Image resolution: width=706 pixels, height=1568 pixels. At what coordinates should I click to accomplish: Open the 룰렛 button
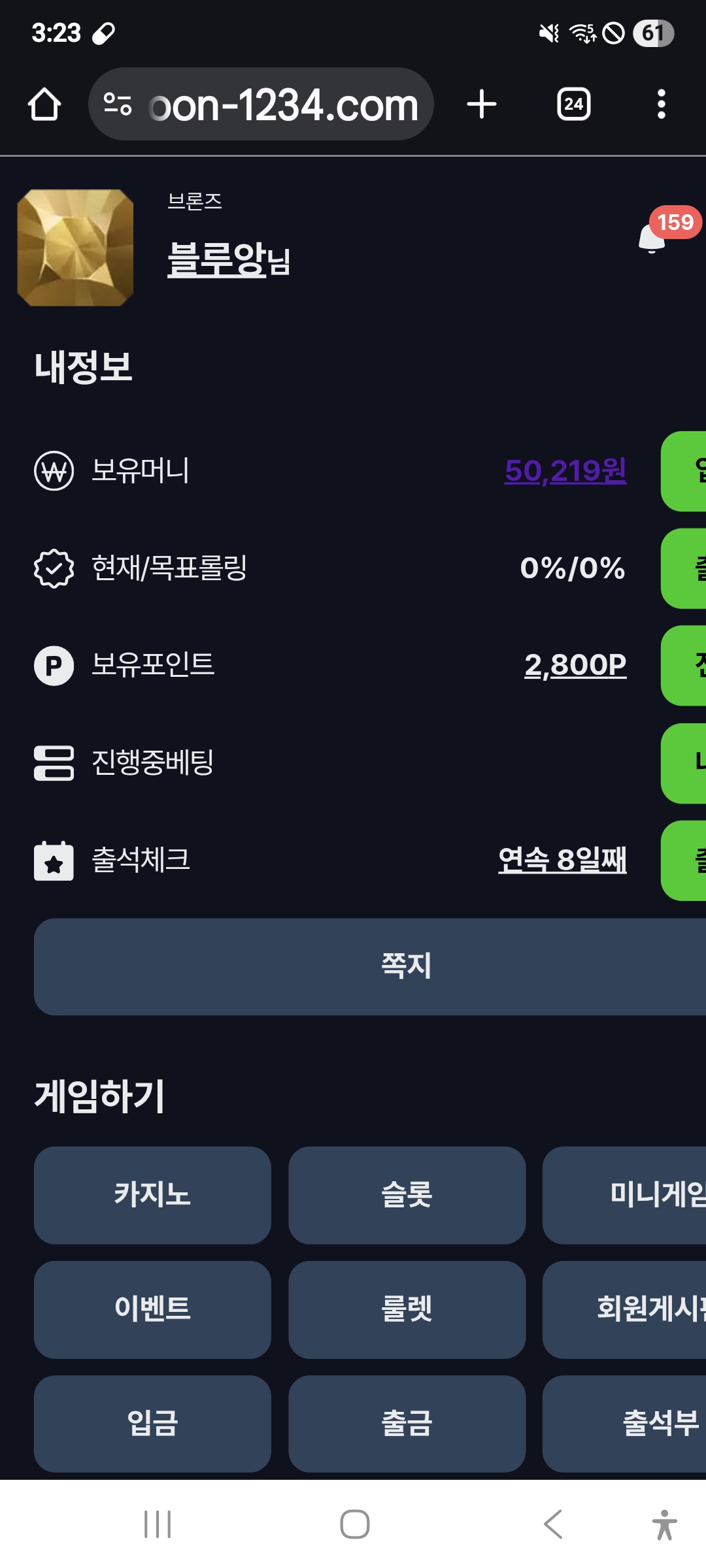[407, 1309]
